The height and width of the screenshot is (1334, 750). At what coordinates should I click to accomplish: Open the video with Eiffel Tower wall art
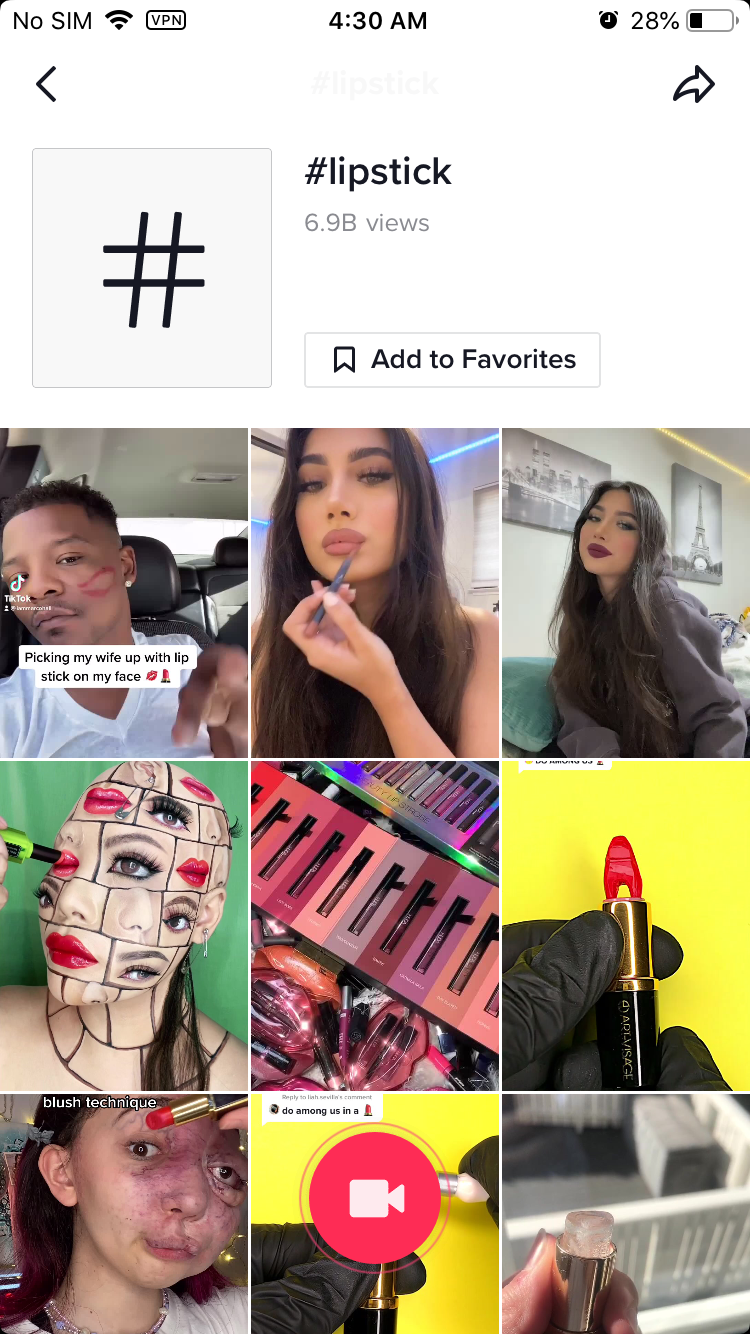coord(626,592)
